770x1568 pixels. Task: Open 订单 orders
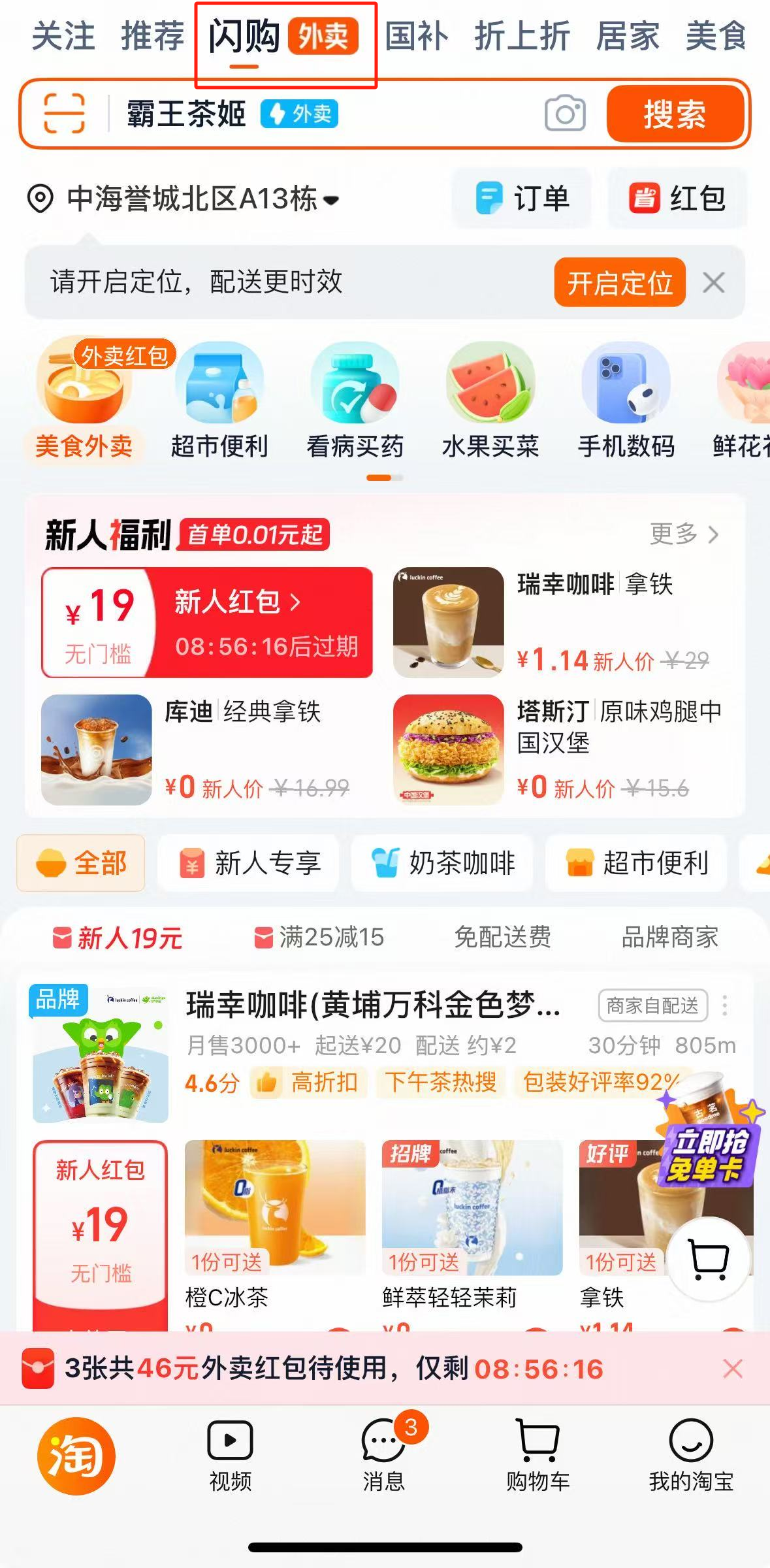[x=522, y=199]
